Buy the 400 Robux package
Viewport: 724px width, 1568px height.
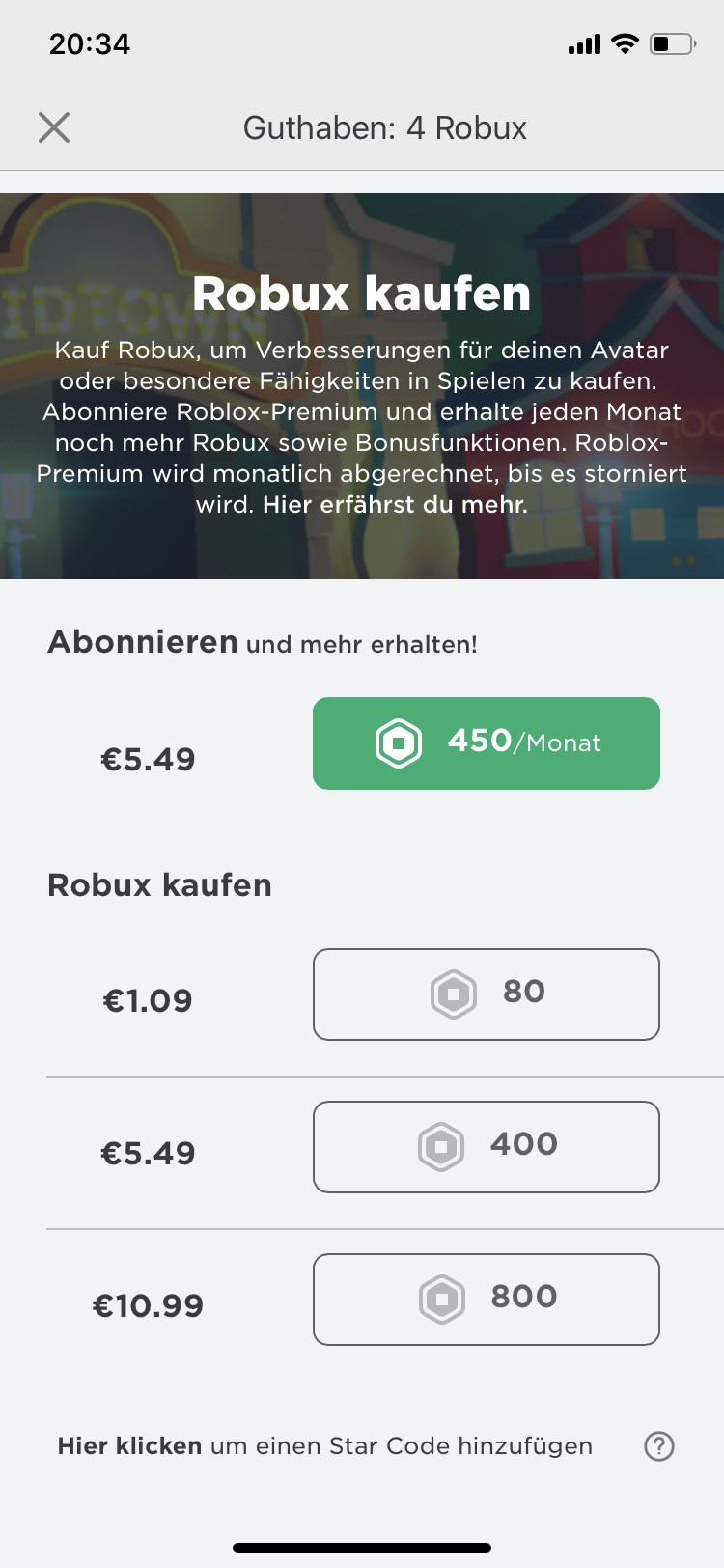coord(486,1146)
